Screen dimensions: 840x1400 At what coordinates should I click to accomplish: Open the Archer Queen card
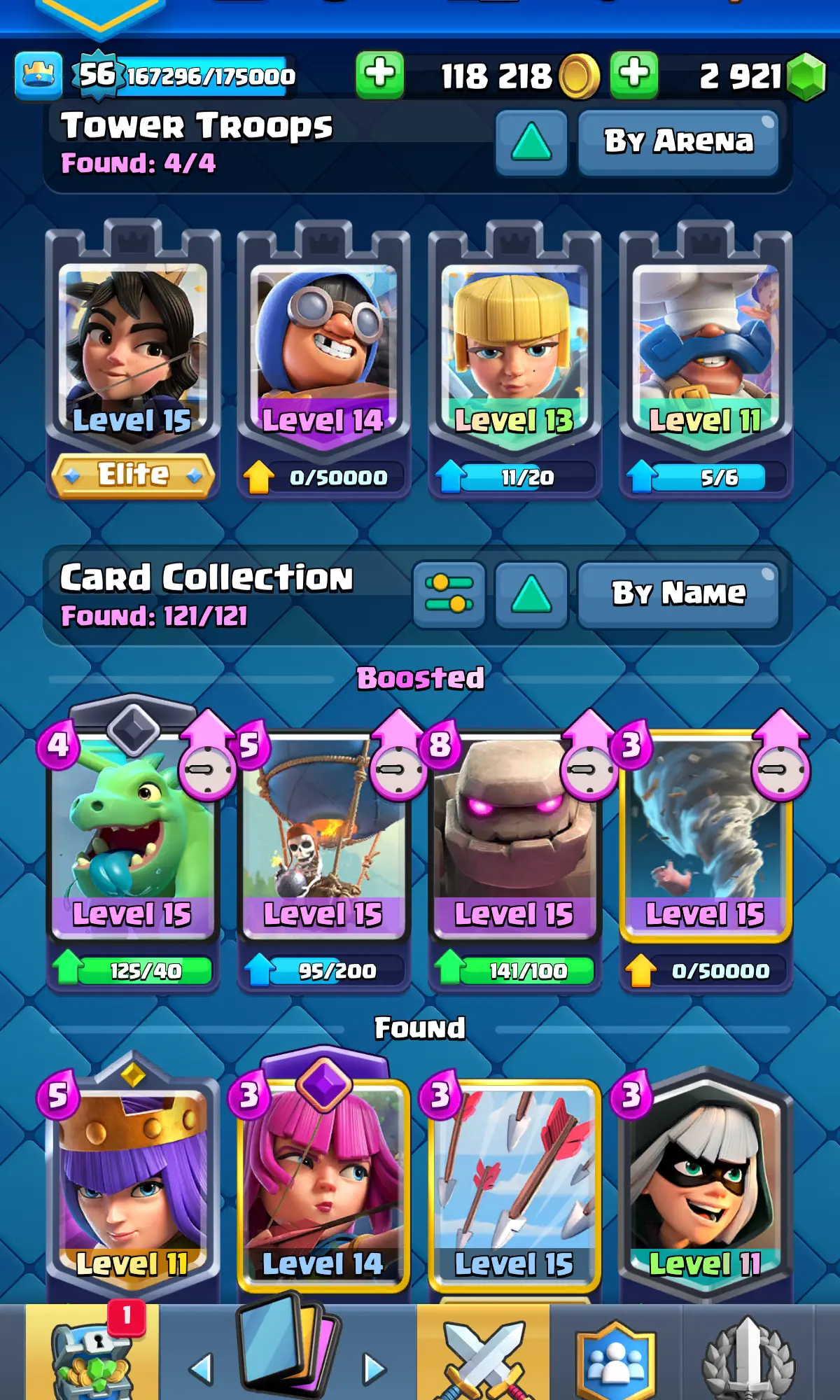click(133, 1183)
